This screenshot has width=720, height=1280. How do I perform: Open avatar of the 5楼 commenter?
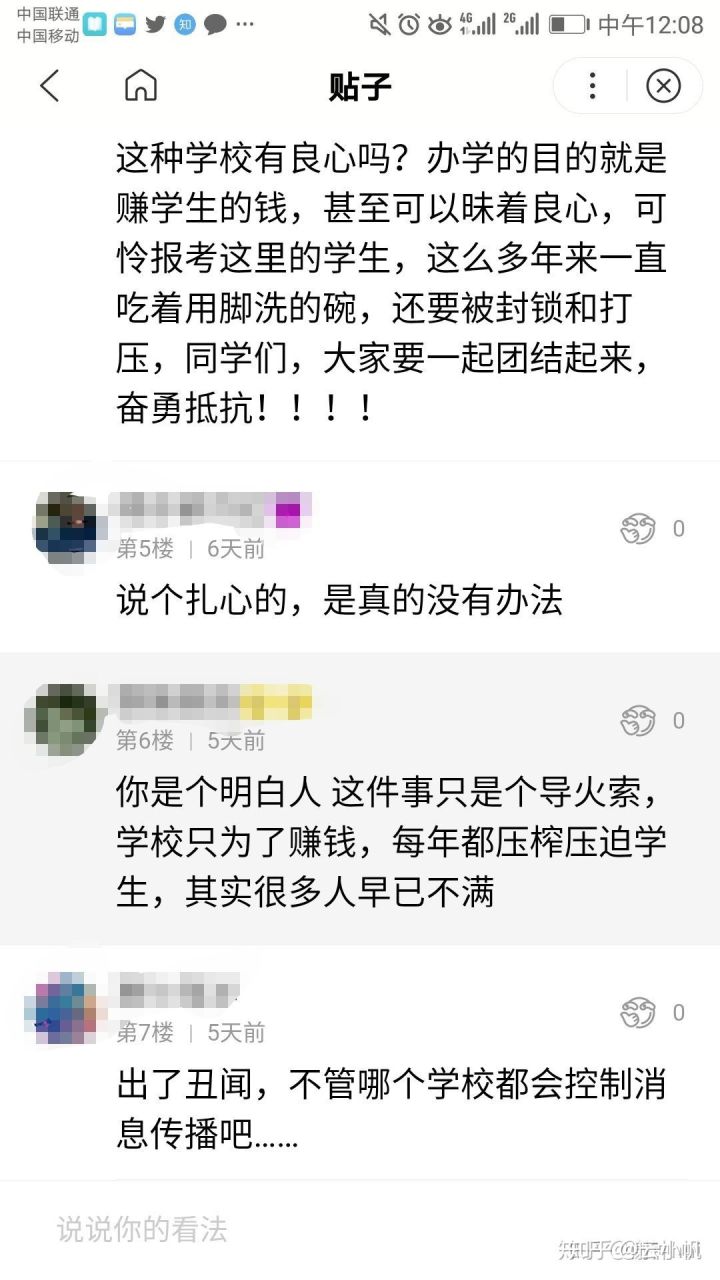point(65,523)
